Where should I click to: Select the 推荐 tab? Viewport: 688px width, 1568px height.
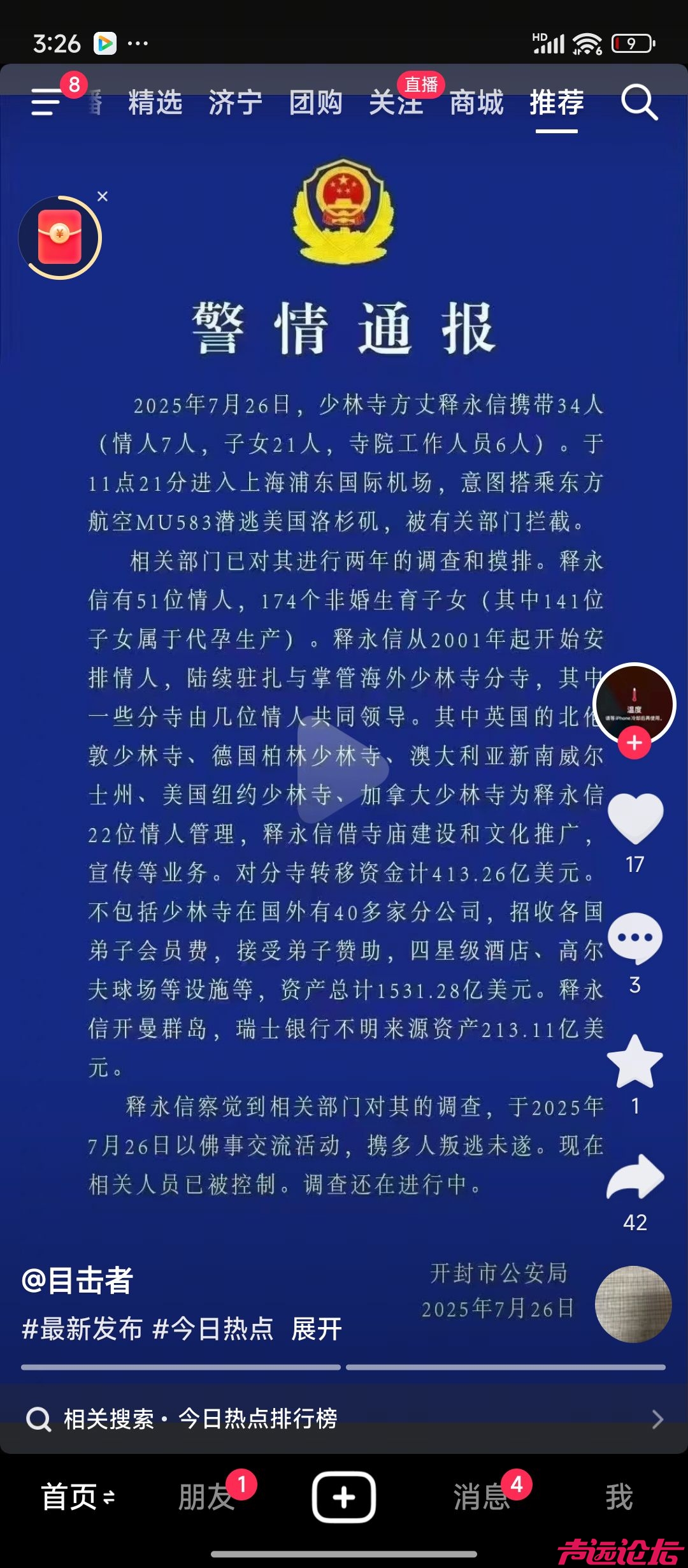coord(556,103)
